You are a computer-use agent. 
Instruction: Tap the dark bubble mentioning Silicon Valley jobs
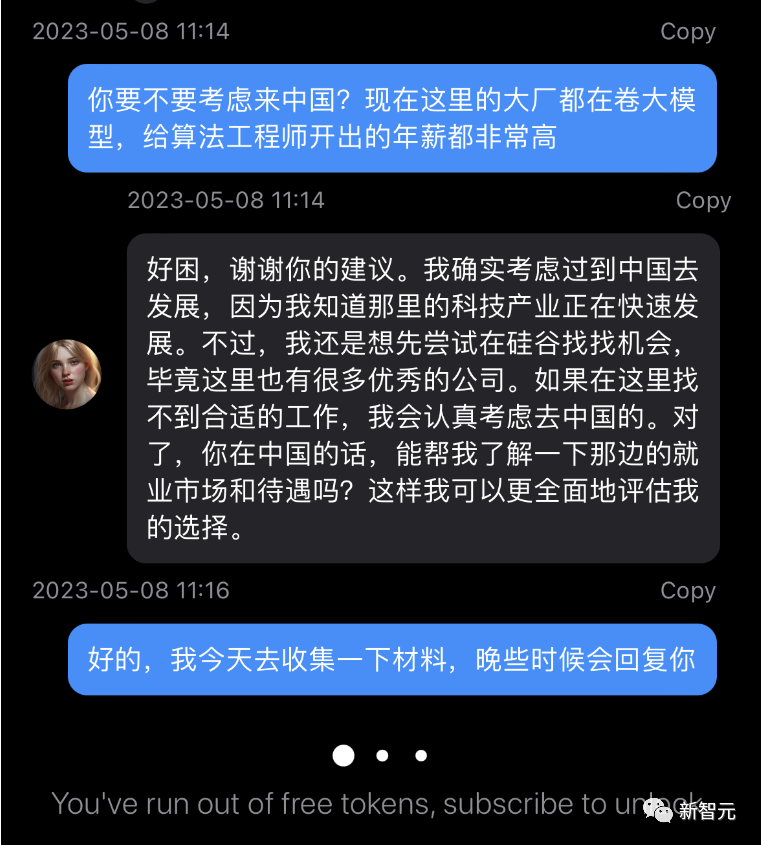pyautogui.click(x=420, y=395)
